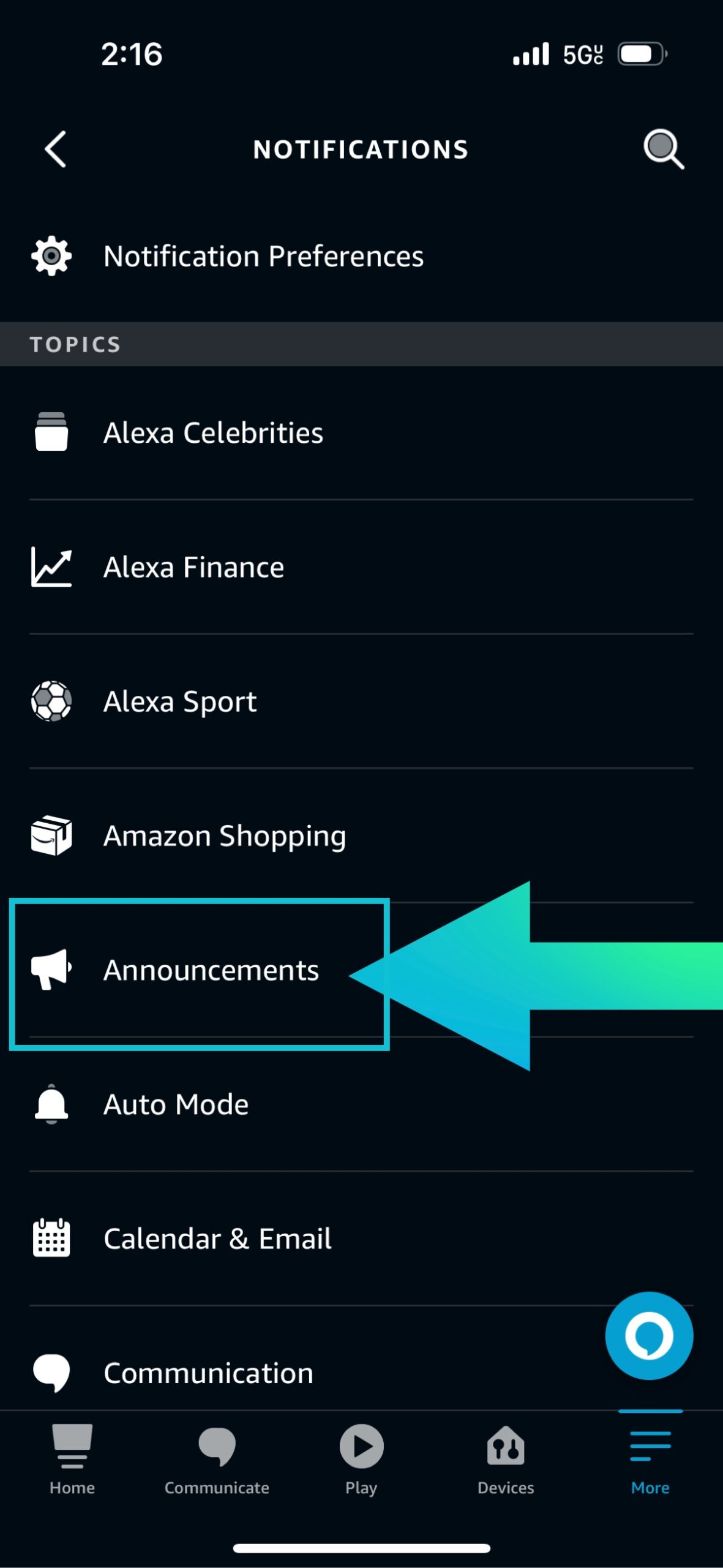Open Auto Mode notifications

tap(176, 1104)
